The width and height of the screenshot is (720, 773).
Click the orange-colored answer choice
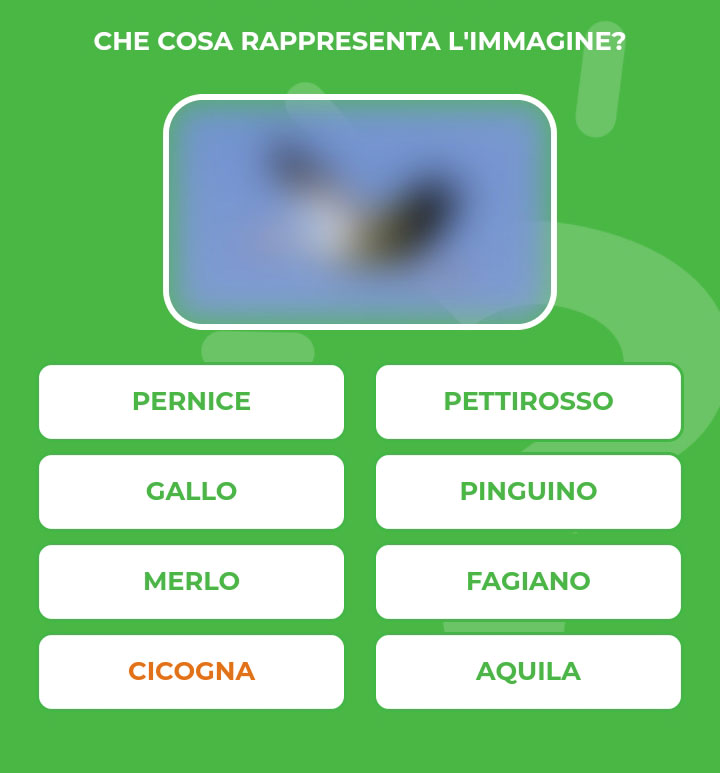click(x=191, y=672)
